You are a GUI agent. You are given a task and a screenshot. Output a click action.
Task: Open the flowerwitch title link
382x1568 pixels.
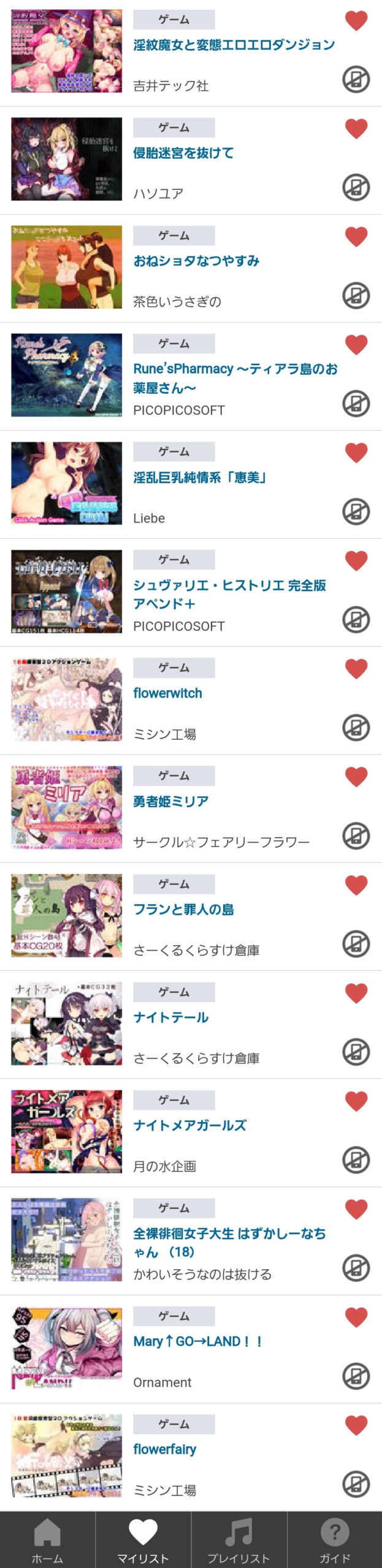(x=167, y=693)
